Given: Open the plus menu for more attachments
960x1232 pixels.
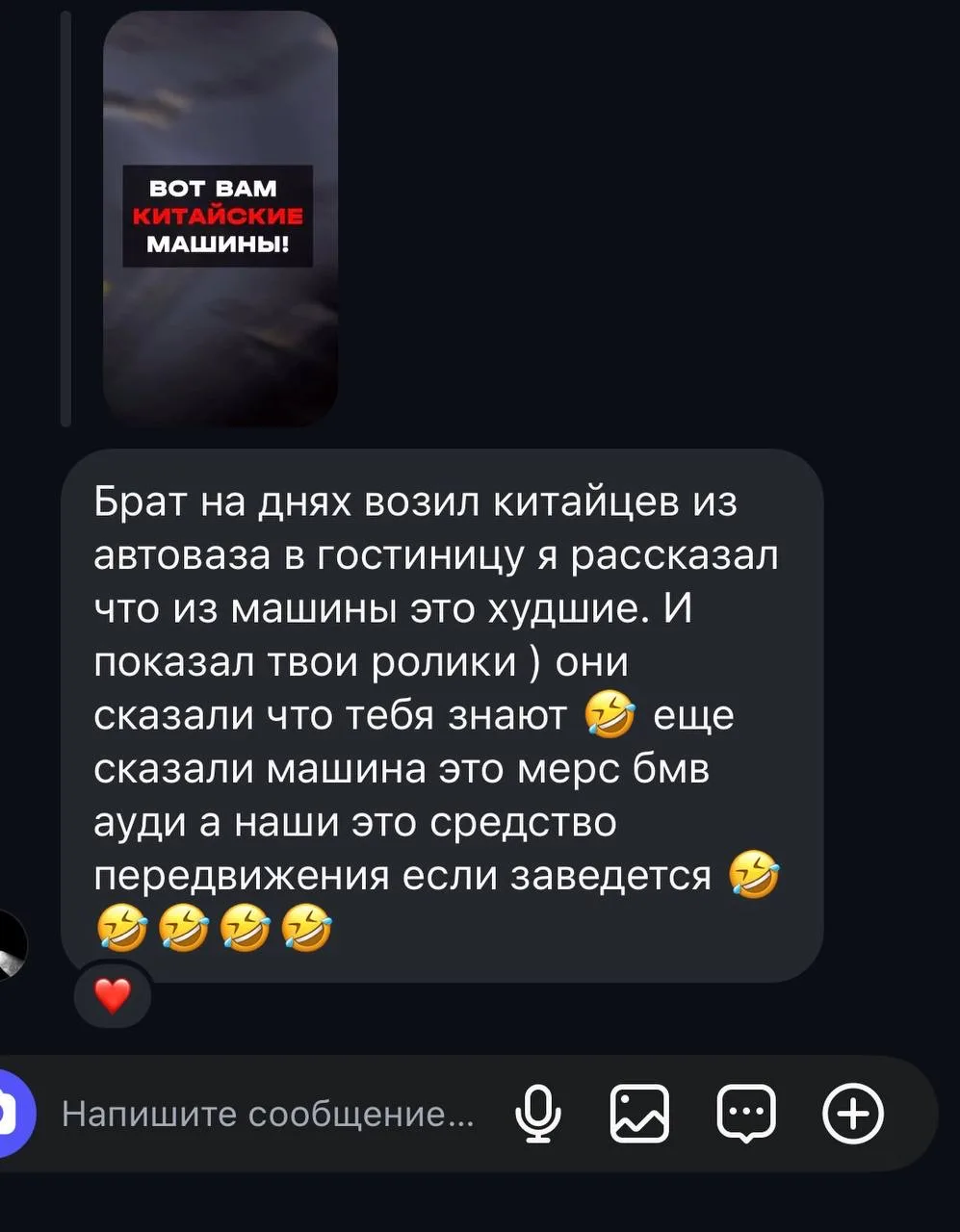Looking at the screenshot, I should click(x=852, y=1115).
